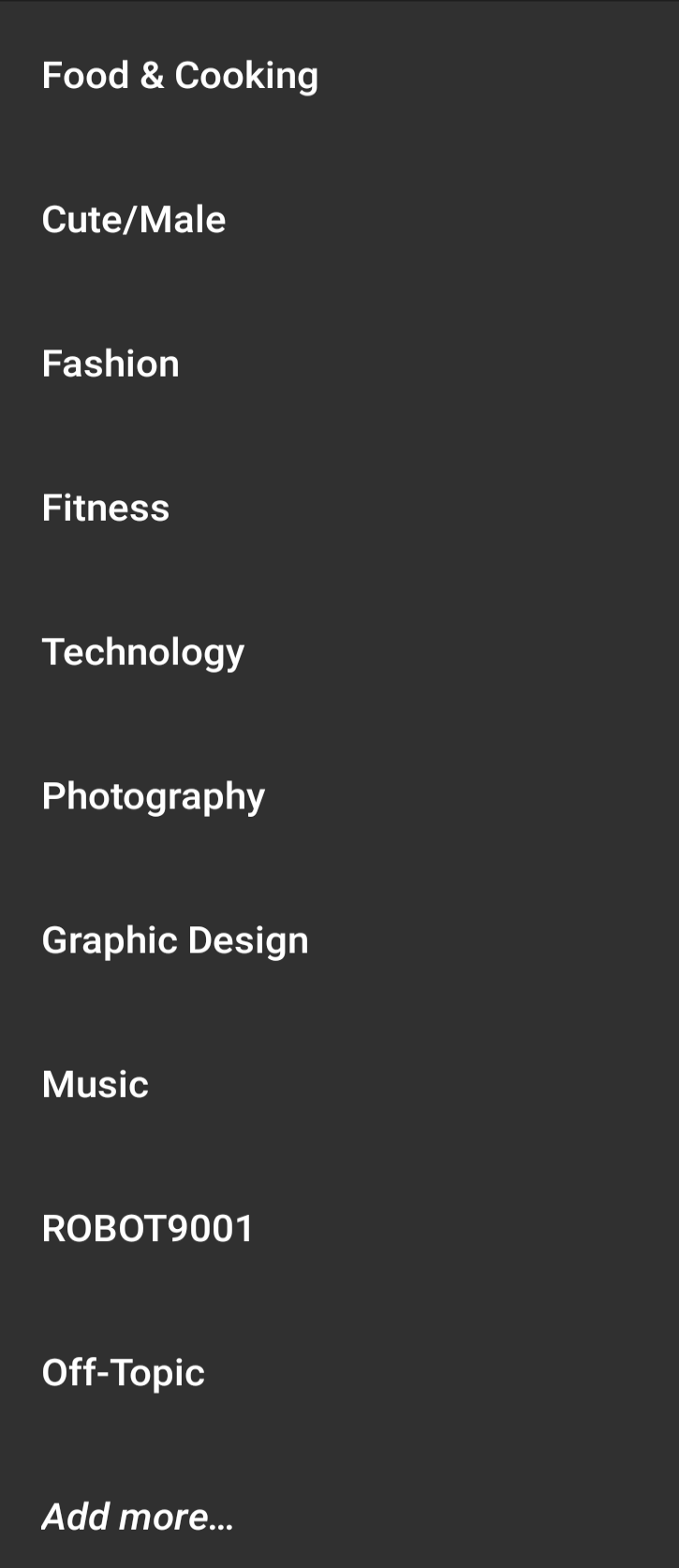
Task: Select the Cute/Male board
Action: pyautogui.click(x=134, y=220)
